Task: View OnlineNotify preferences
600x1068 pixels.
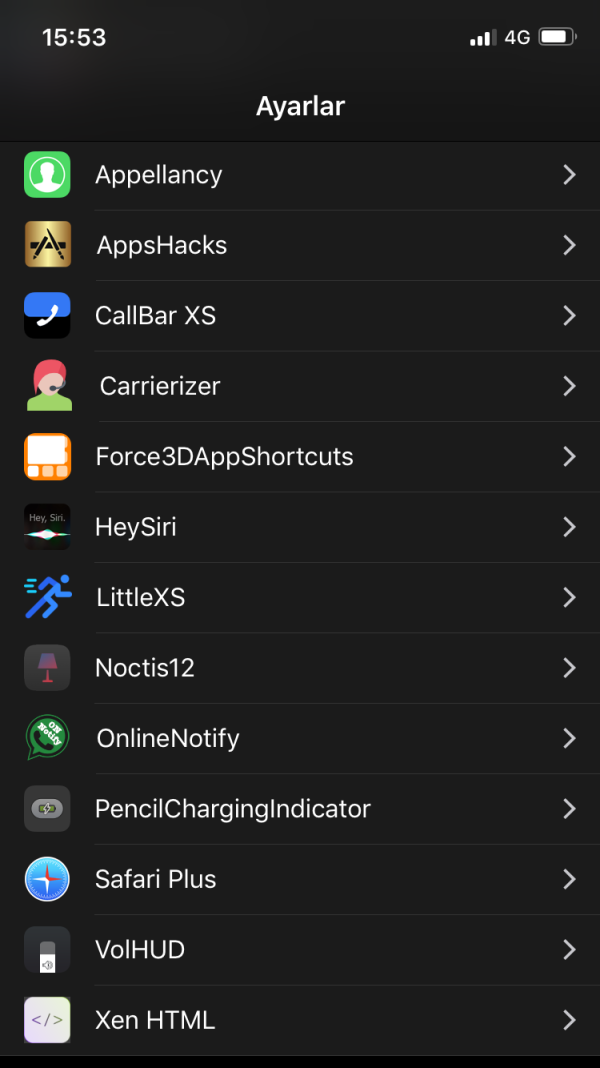Action: click(300, 738)
